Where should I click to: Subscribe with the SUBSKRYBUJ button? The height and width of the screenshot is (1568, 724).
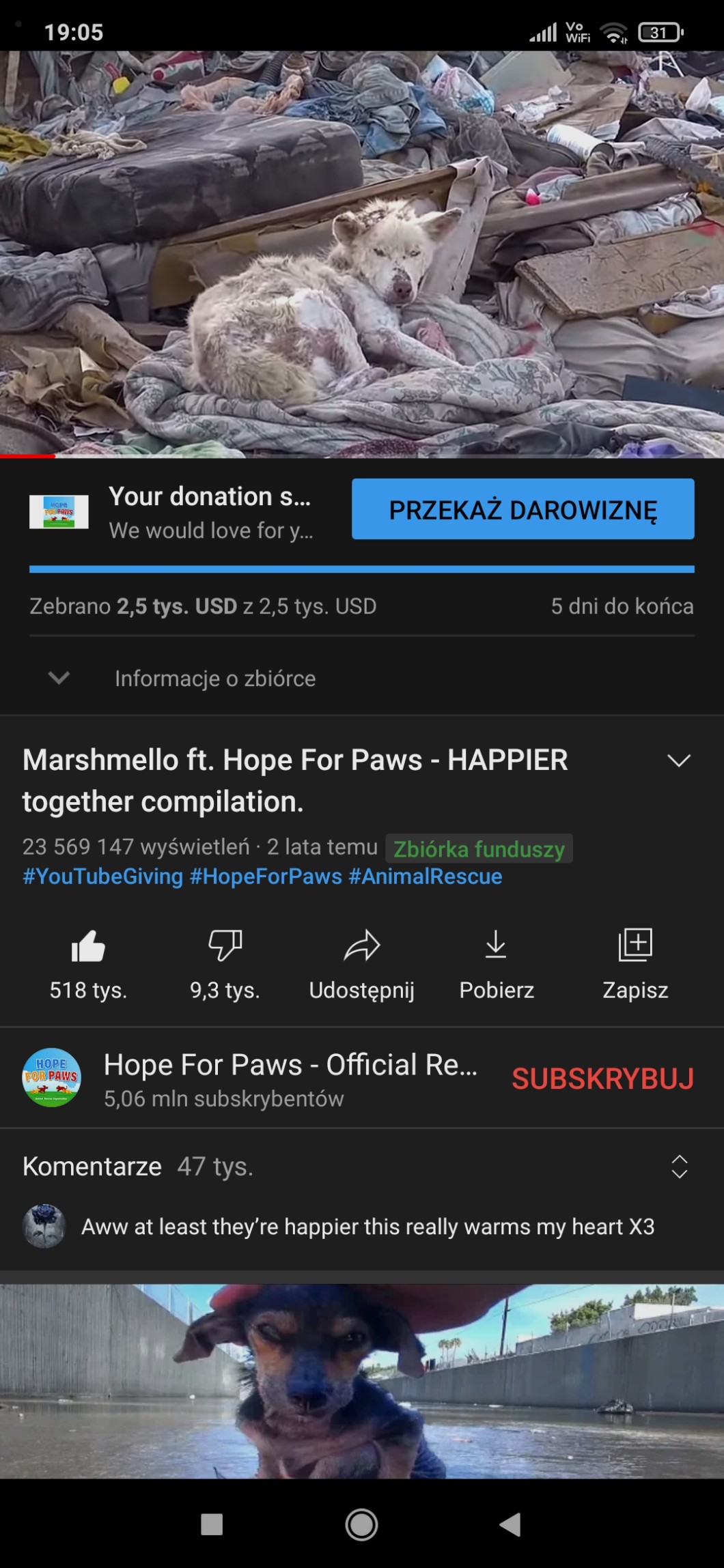pyautogui.click(x=602, y=1079)
